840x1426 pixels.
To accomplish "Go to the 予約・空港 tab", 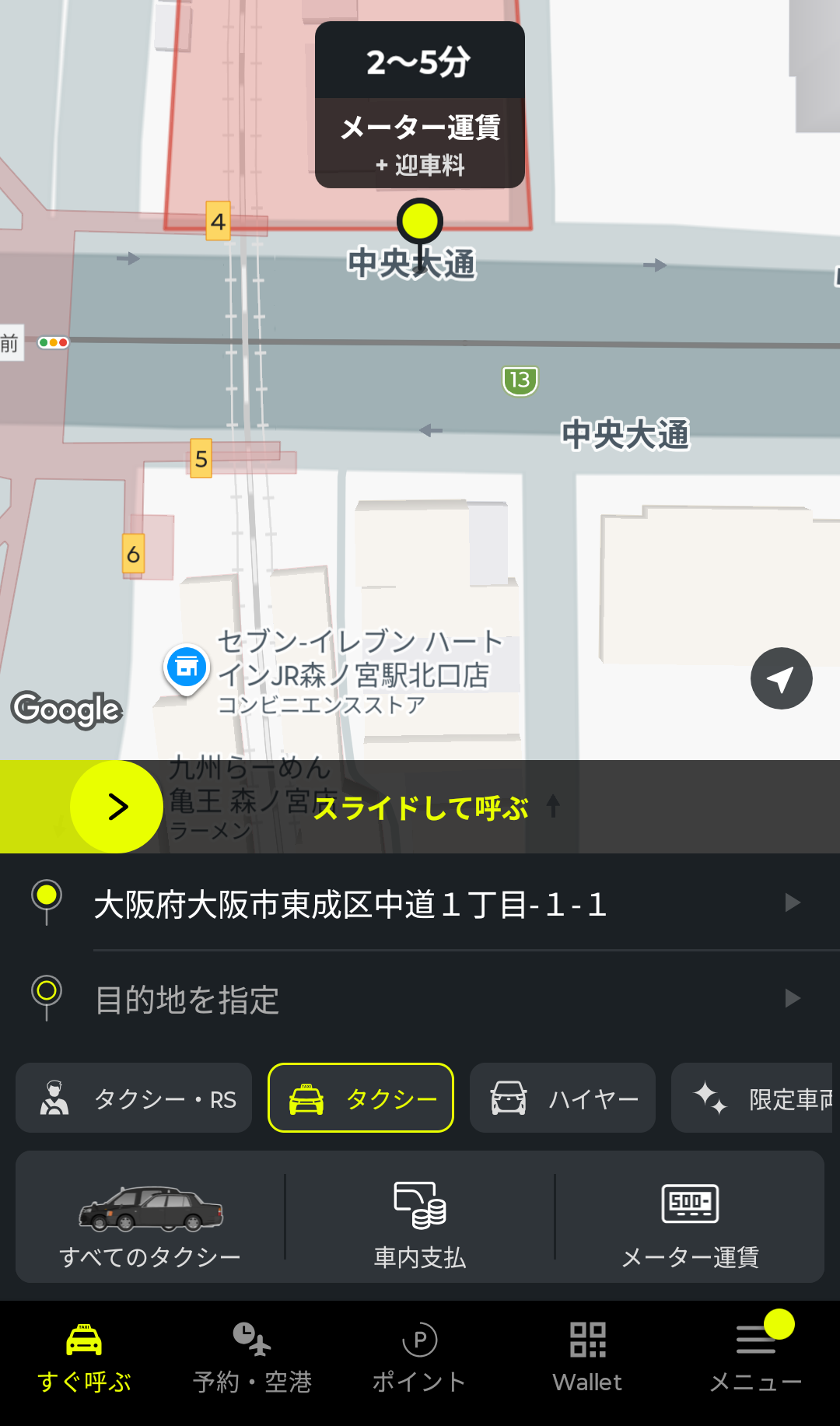I will tap(252, 1358).
